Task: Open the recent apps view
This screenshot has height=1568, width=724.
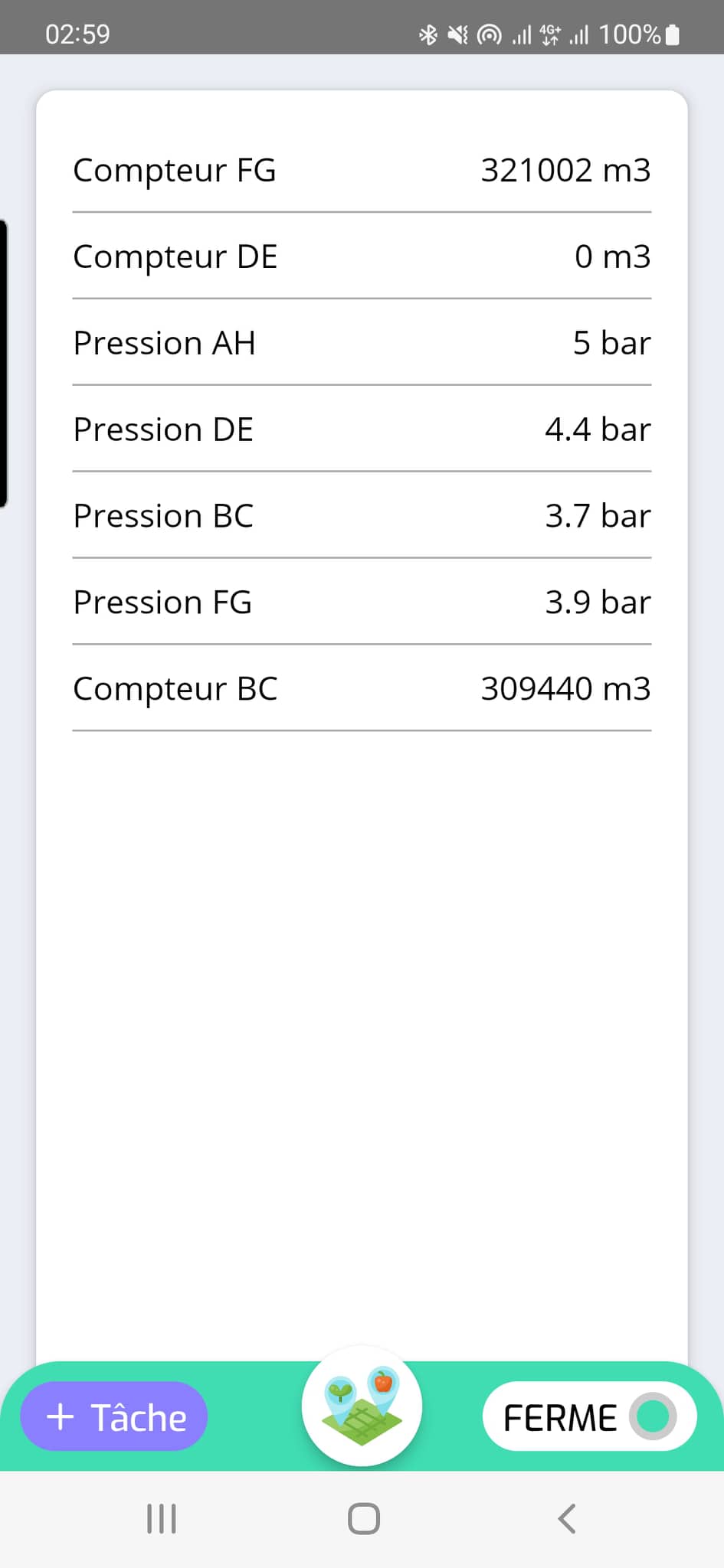Action: coord(162,1519)
